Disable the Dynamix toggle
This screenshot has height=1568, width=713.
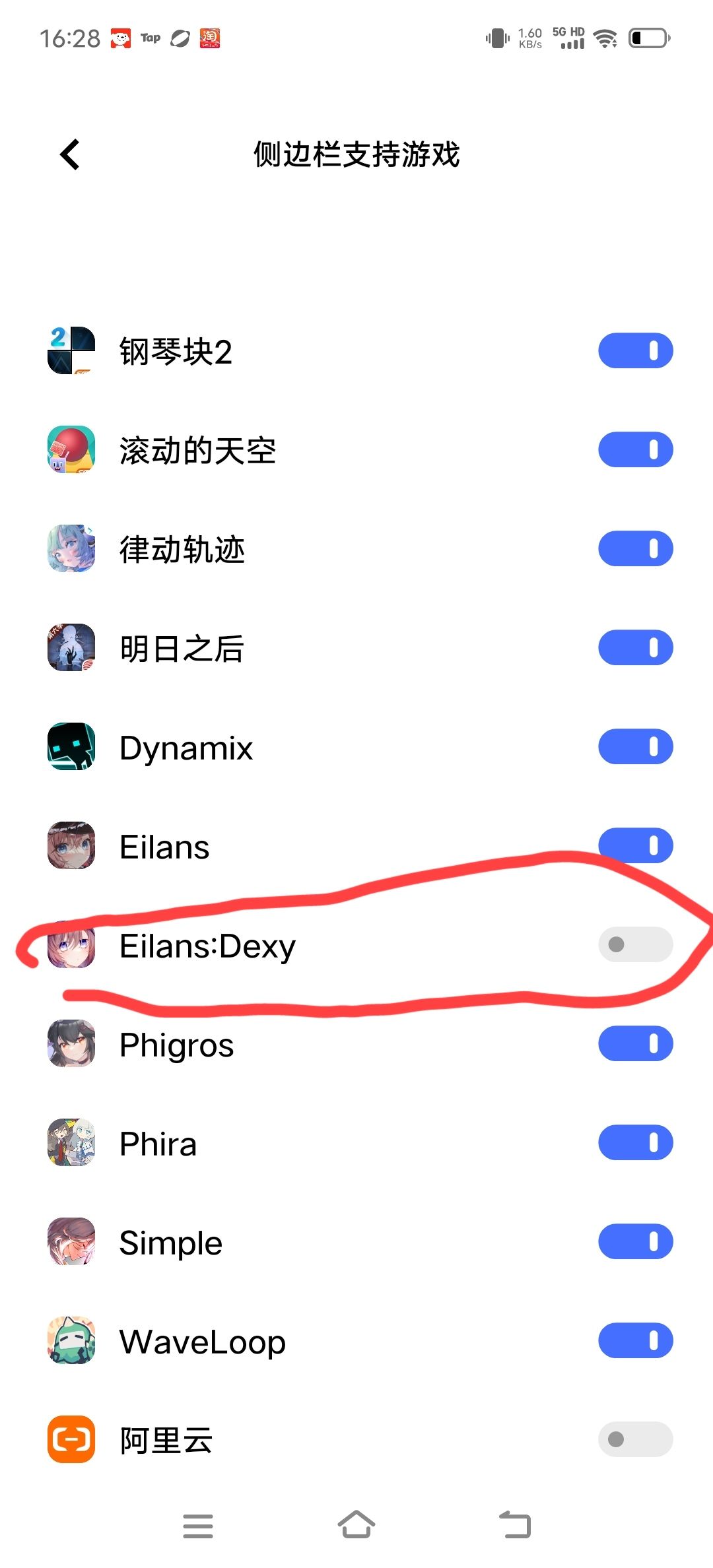[x=635, y=746]
